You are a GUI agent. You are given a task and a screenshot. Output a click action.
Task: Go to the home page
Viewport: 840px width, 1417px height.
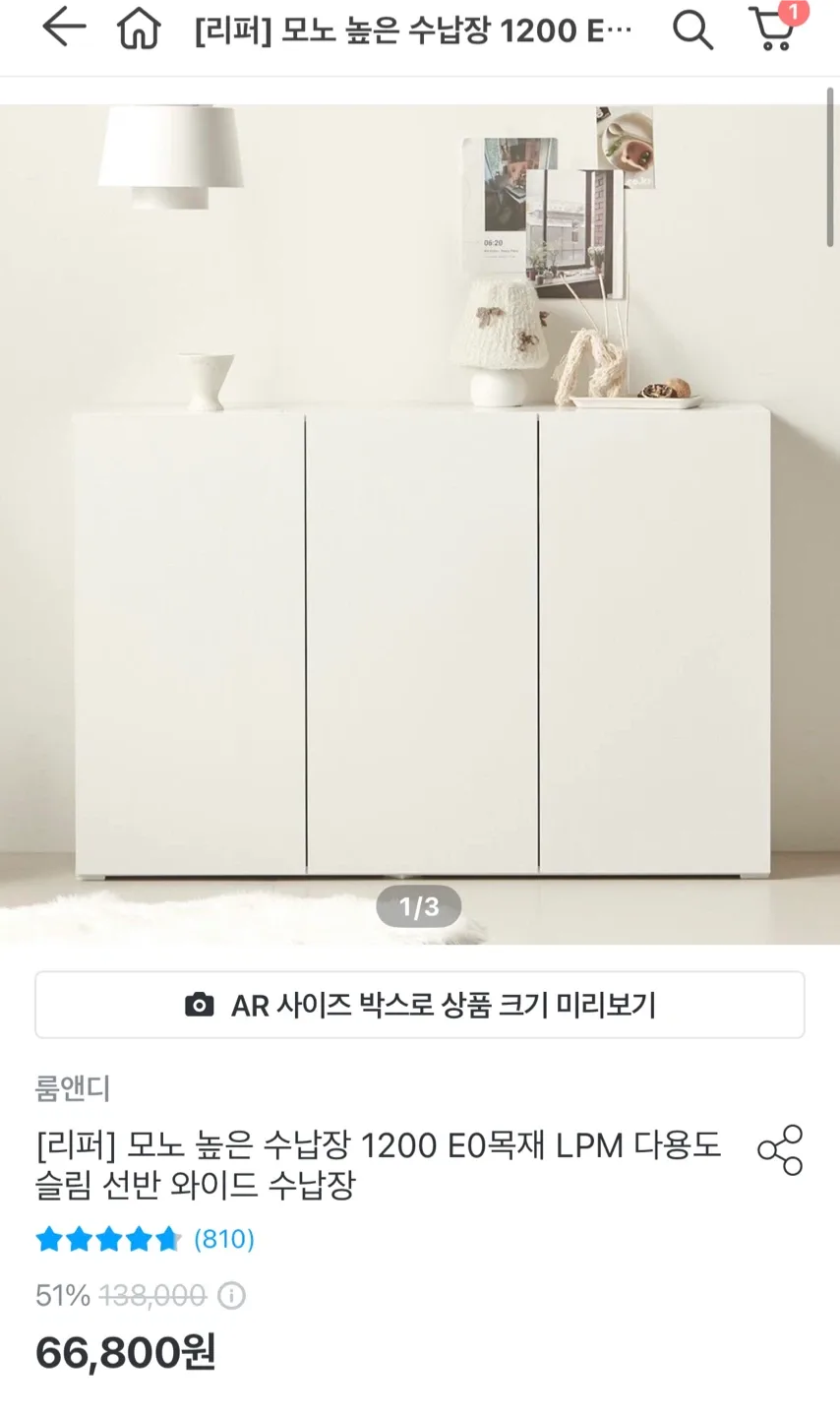coord(139,31)
